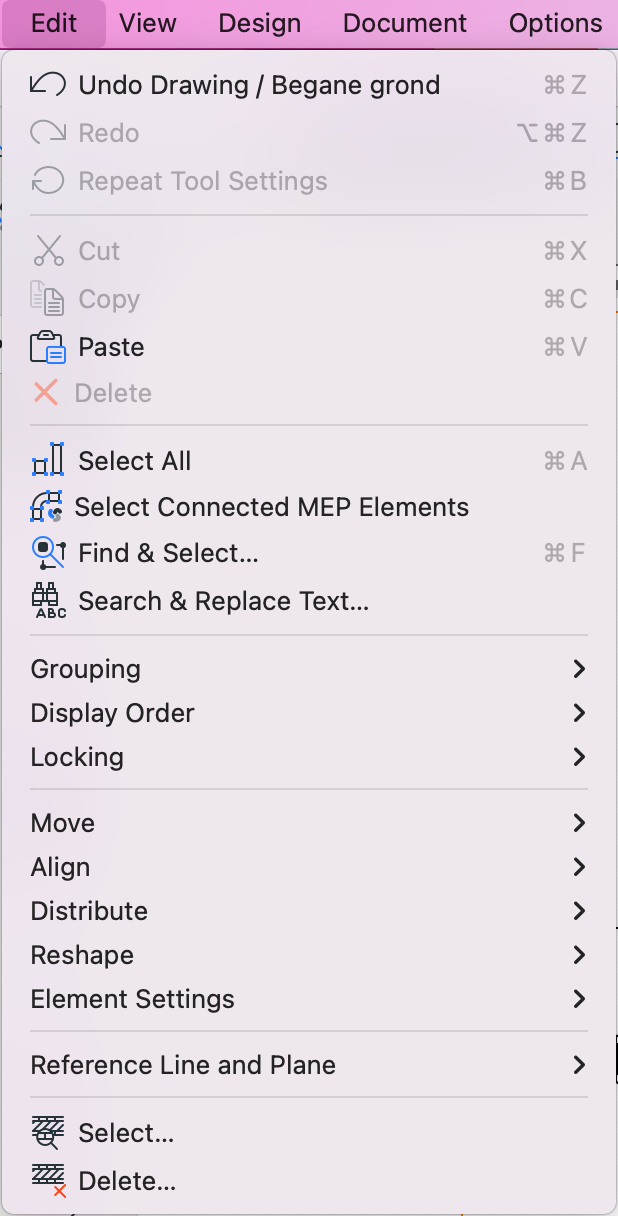Expand the Element Settings submenu
The height and width of the screenshot is (1216, 618).
pos(309,999)
